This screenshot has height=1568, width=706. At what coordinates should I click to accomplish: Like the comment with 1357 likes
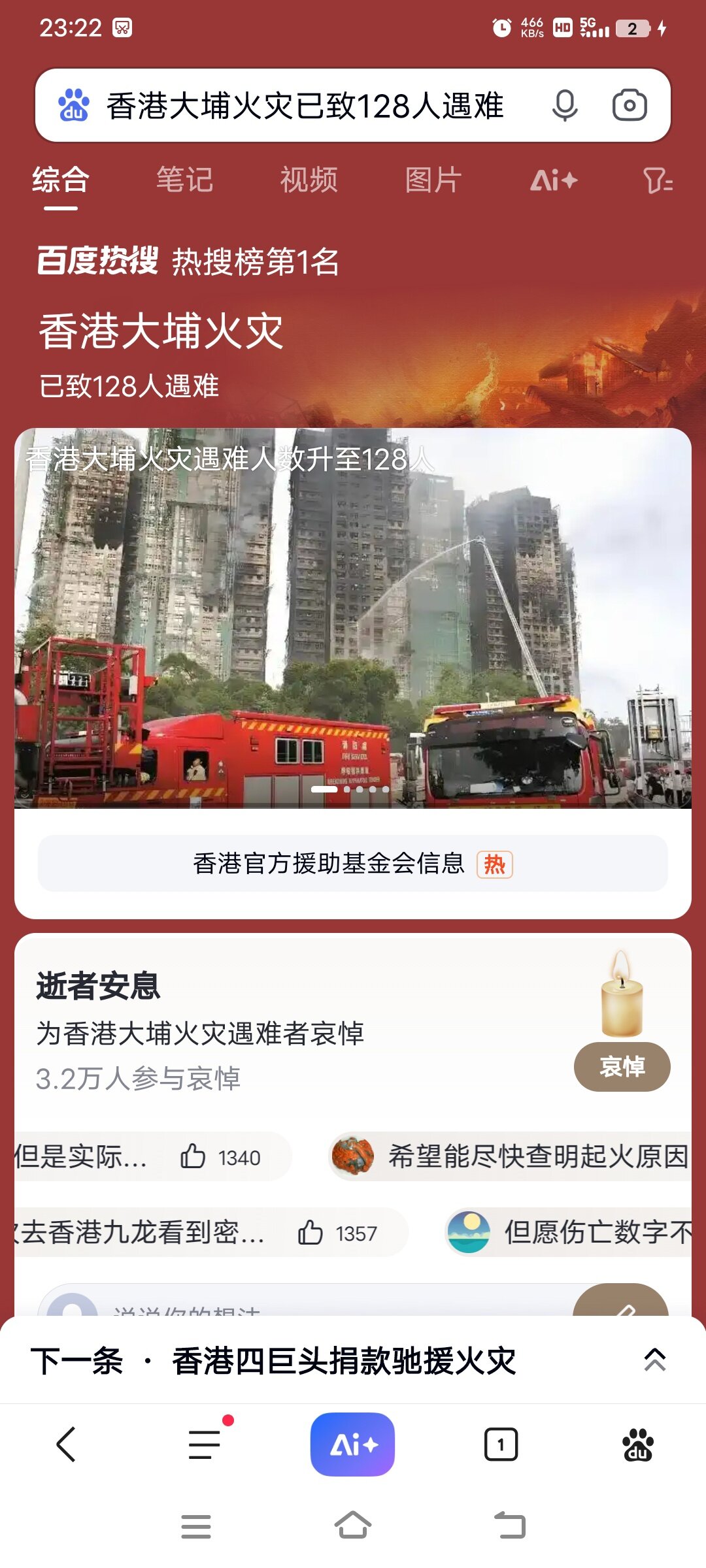click(311, 1233)
